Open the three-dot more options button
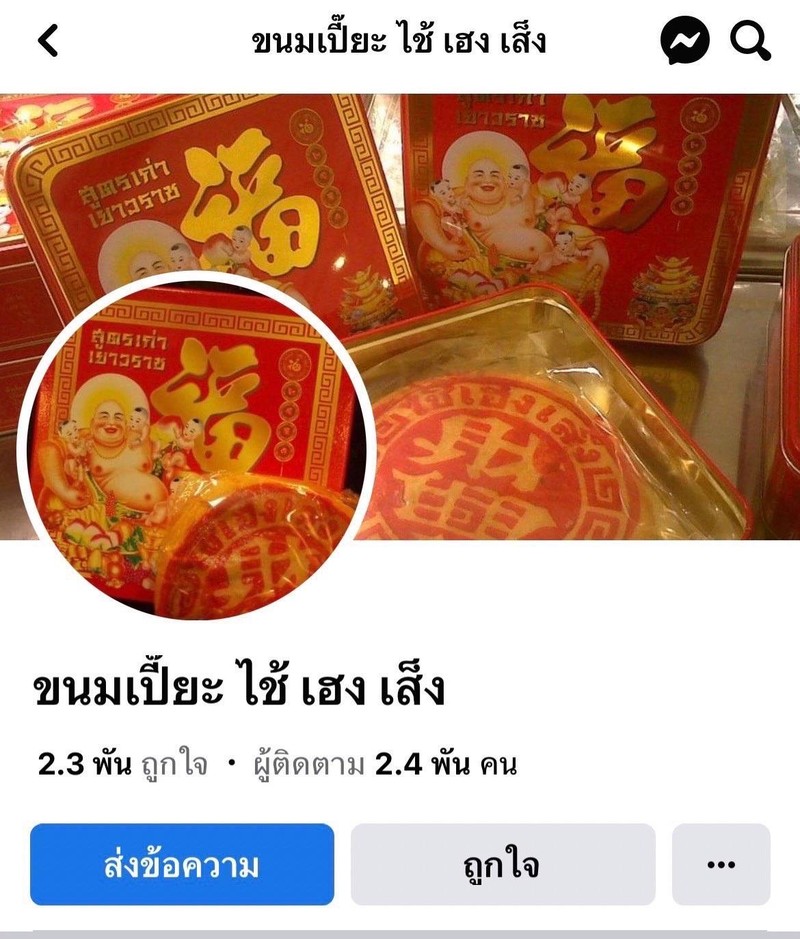Viewport: 800px width, 939px height. (x=720, y=864)
